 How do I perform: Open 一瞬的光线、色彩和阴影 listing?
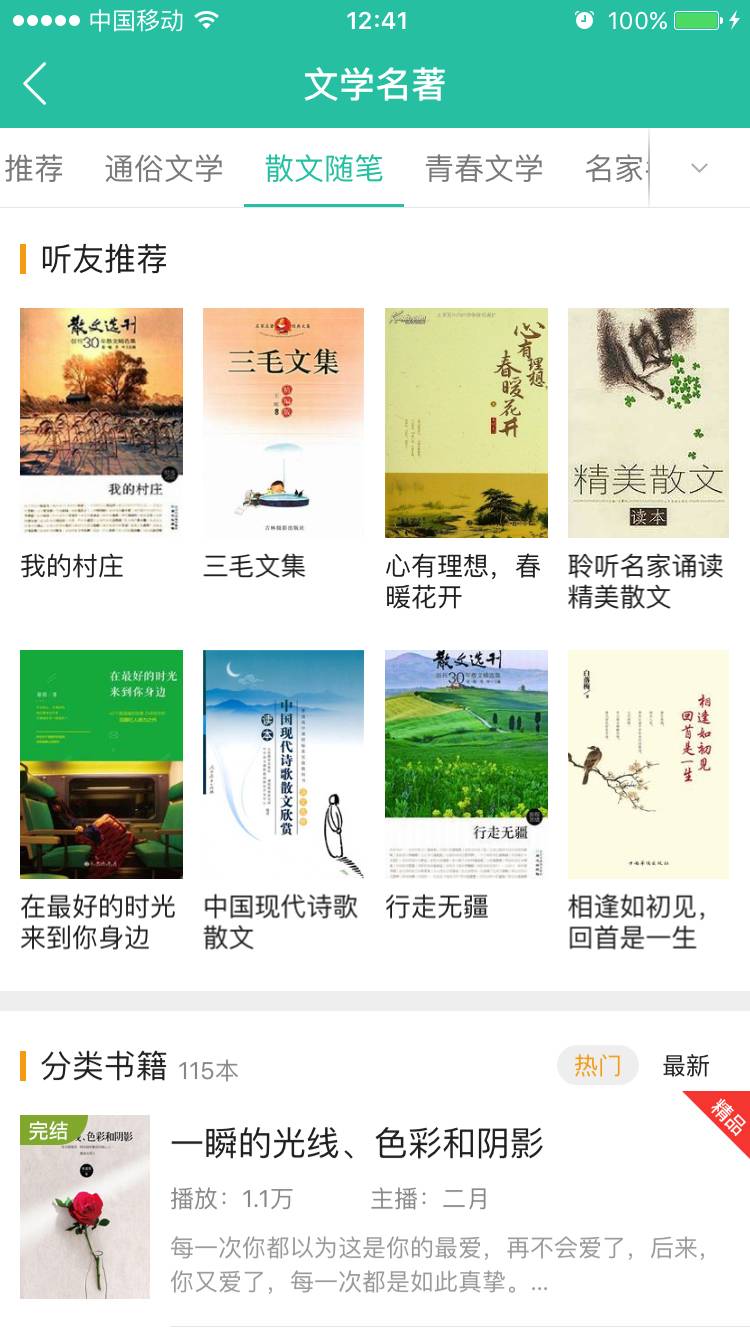pos(358,1143)
